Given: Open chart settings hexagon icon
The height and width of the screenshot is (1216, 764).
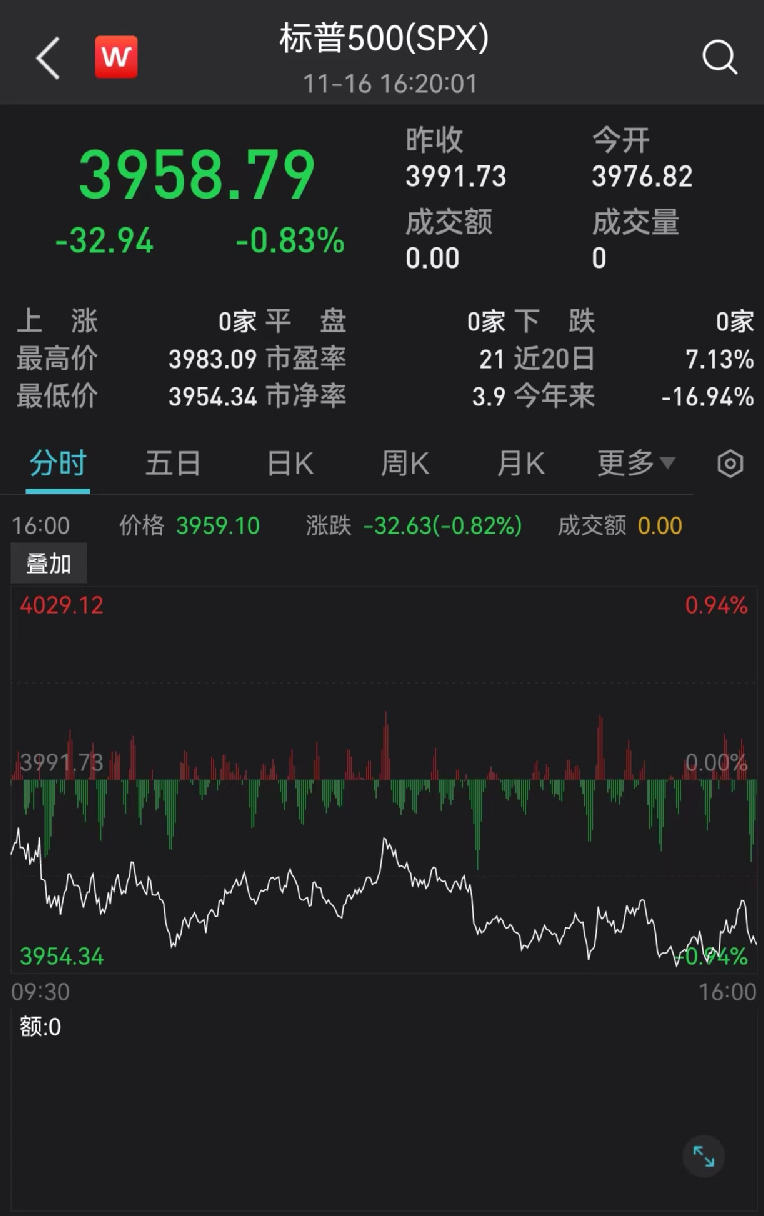Looking at the screenshot, I should 731,464.
